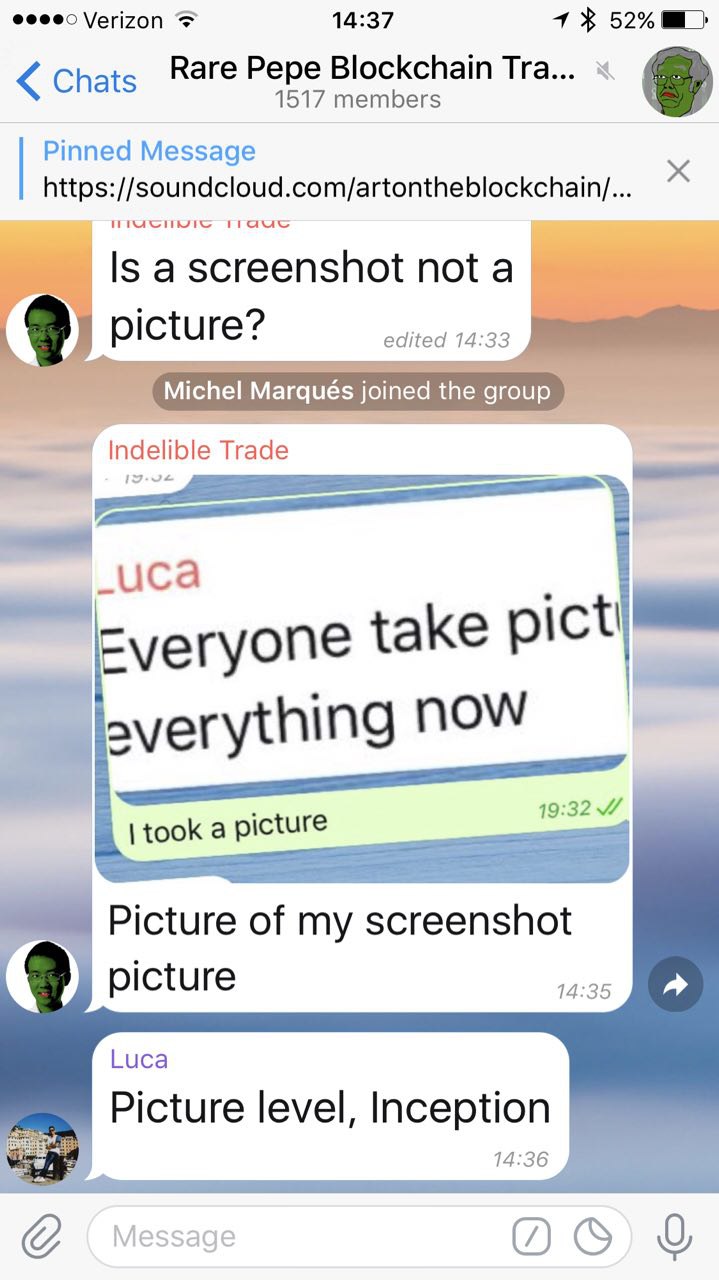Screen dimensions: 719x1280
Task: Forward the 'Picture of my screenshot' message
Action: (x=675, y=985)
